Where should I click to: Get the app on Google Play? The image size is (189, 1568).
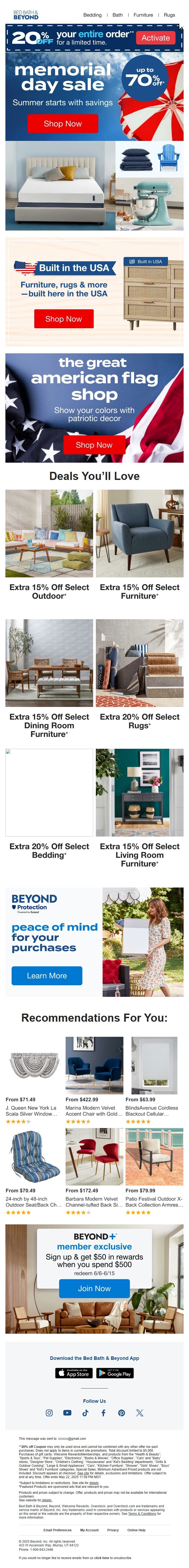pos(115,1373)
